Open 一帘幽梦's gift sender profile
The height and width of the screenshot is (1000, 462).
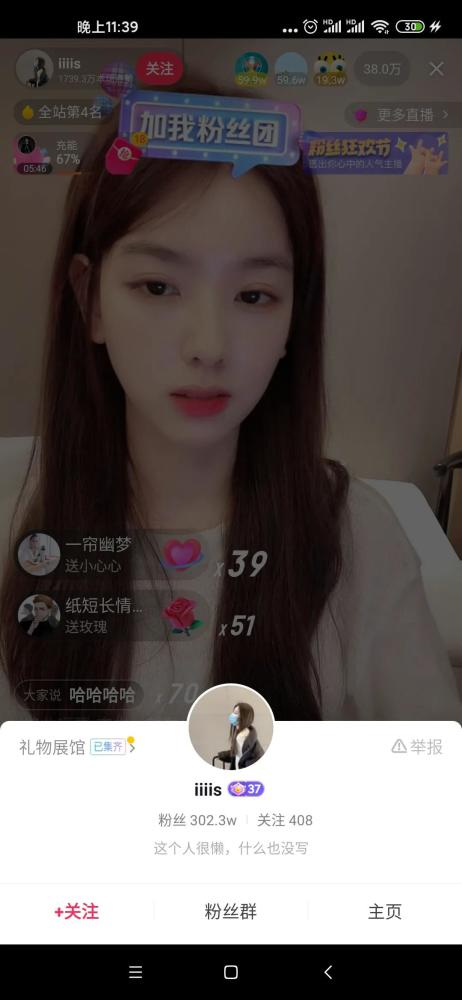click(x=39, y=554)
